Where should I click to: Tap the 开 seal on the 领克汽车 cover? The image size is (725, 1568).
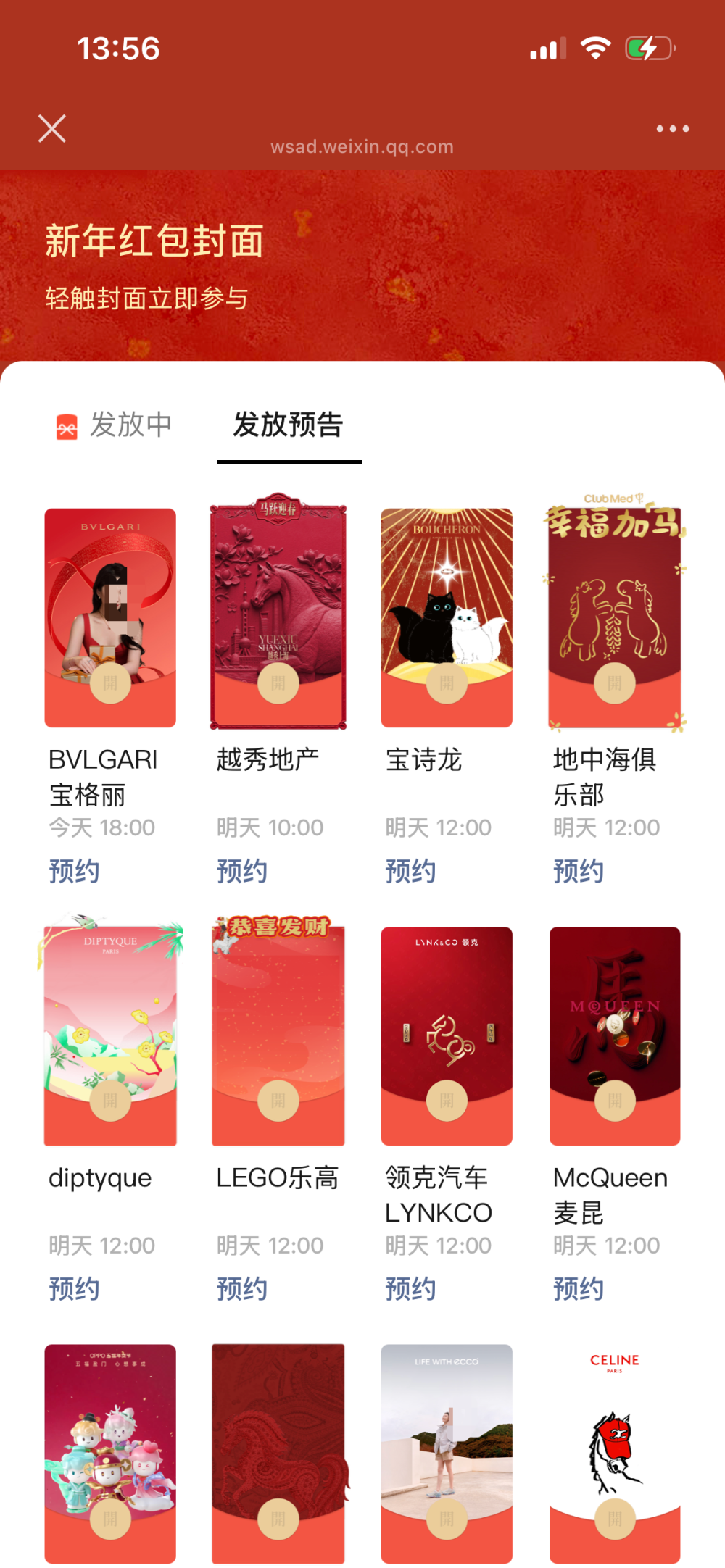coord(447,1100)
